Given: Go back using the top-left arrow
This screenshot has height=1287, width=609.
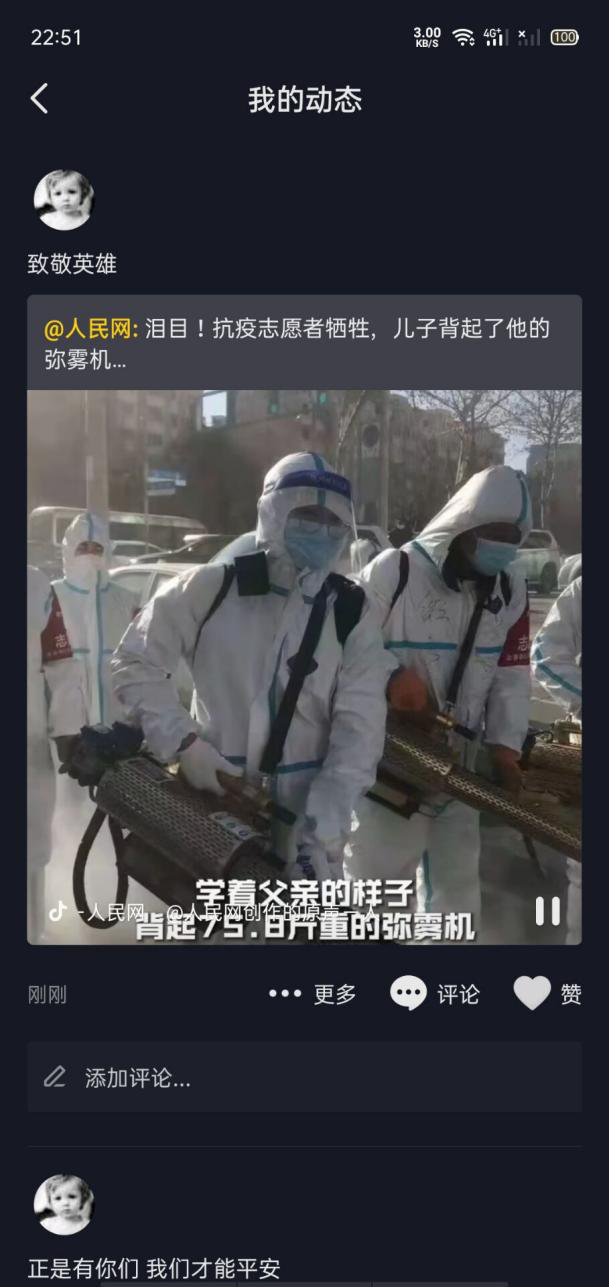Looking at the screenshot, I should click(40, 99).
